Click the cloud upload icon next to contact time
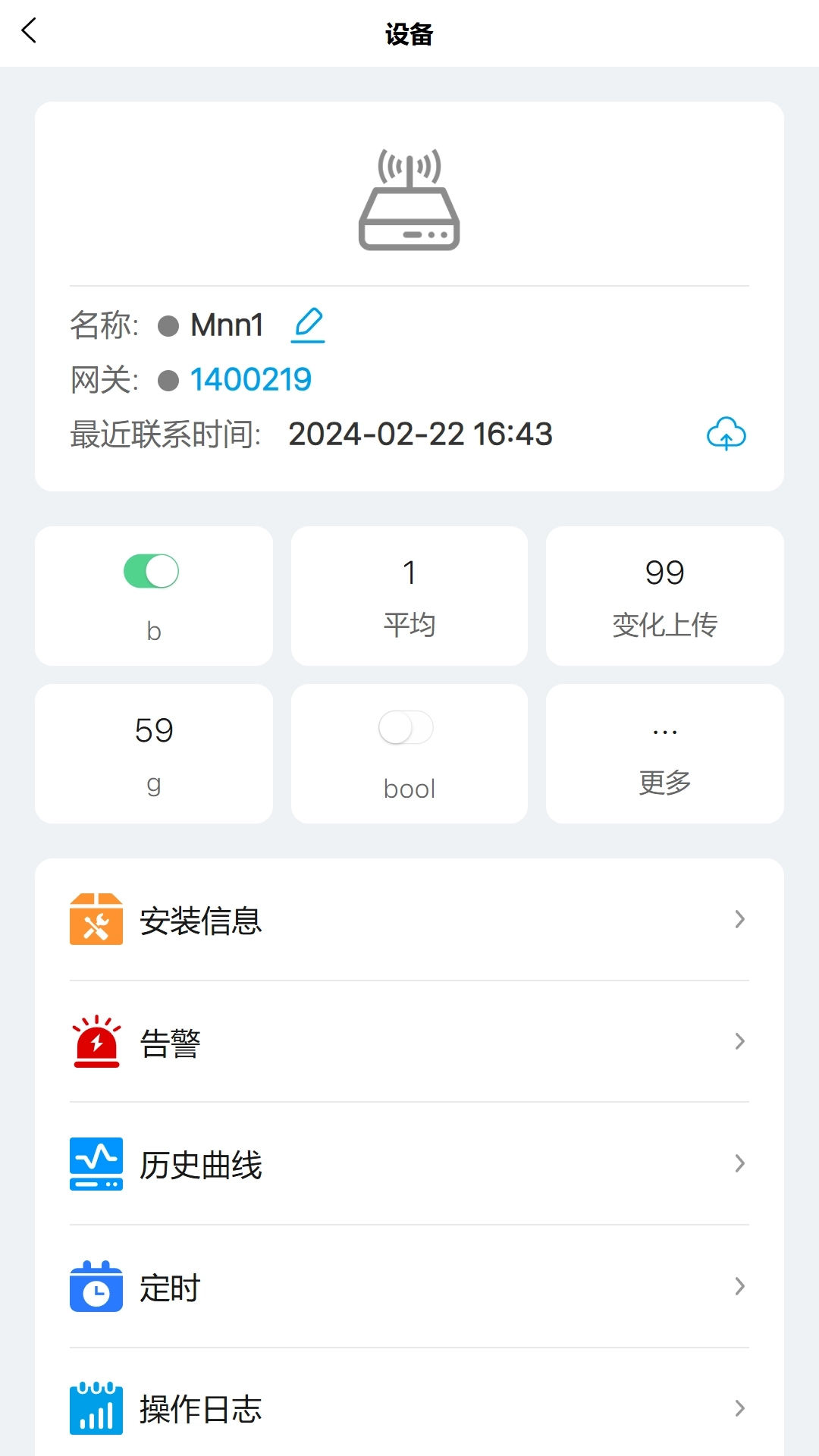Image resolution: width=819 pixels, height=1456 pixels. tap(726, 435)
